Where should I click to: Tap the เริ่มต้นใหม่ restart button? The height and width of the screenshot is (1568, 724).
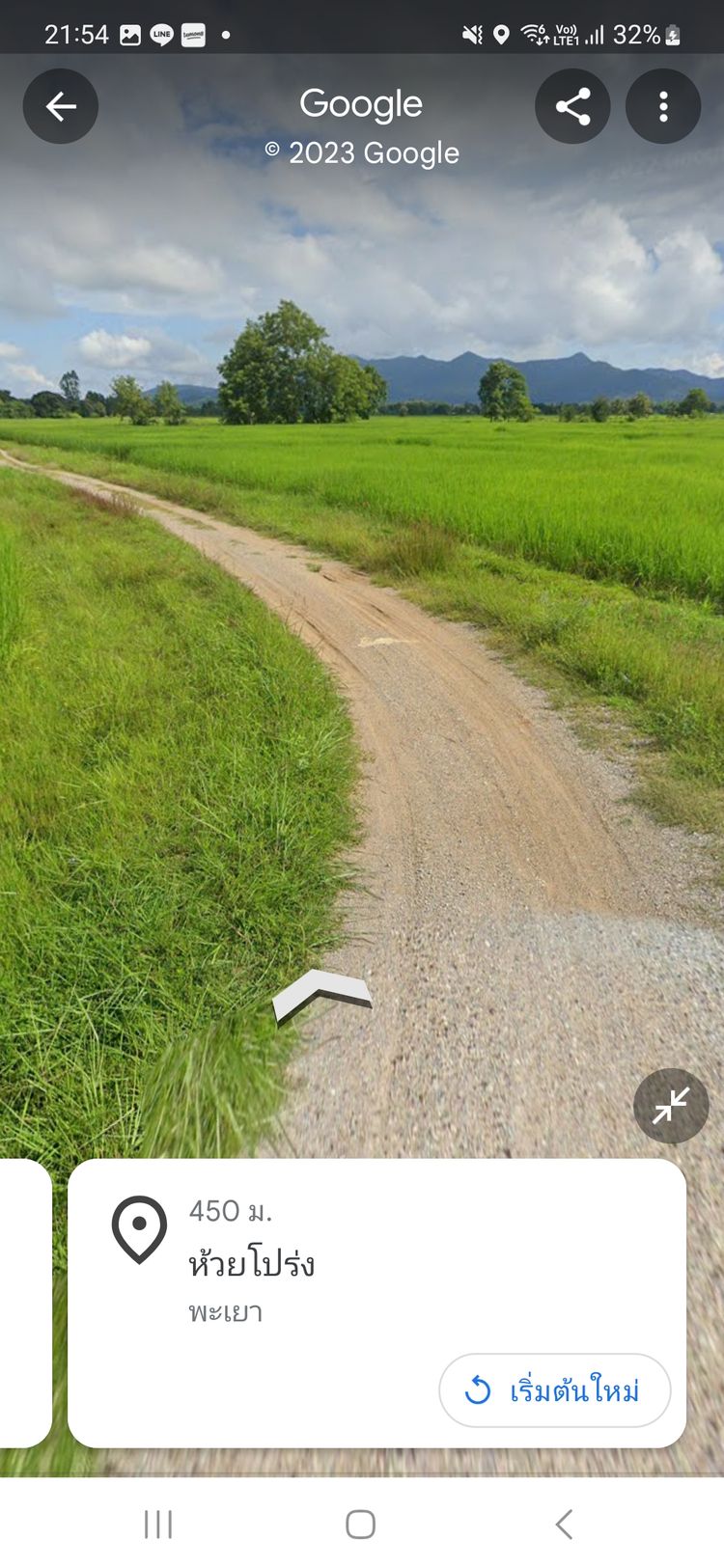[554, 1390]
